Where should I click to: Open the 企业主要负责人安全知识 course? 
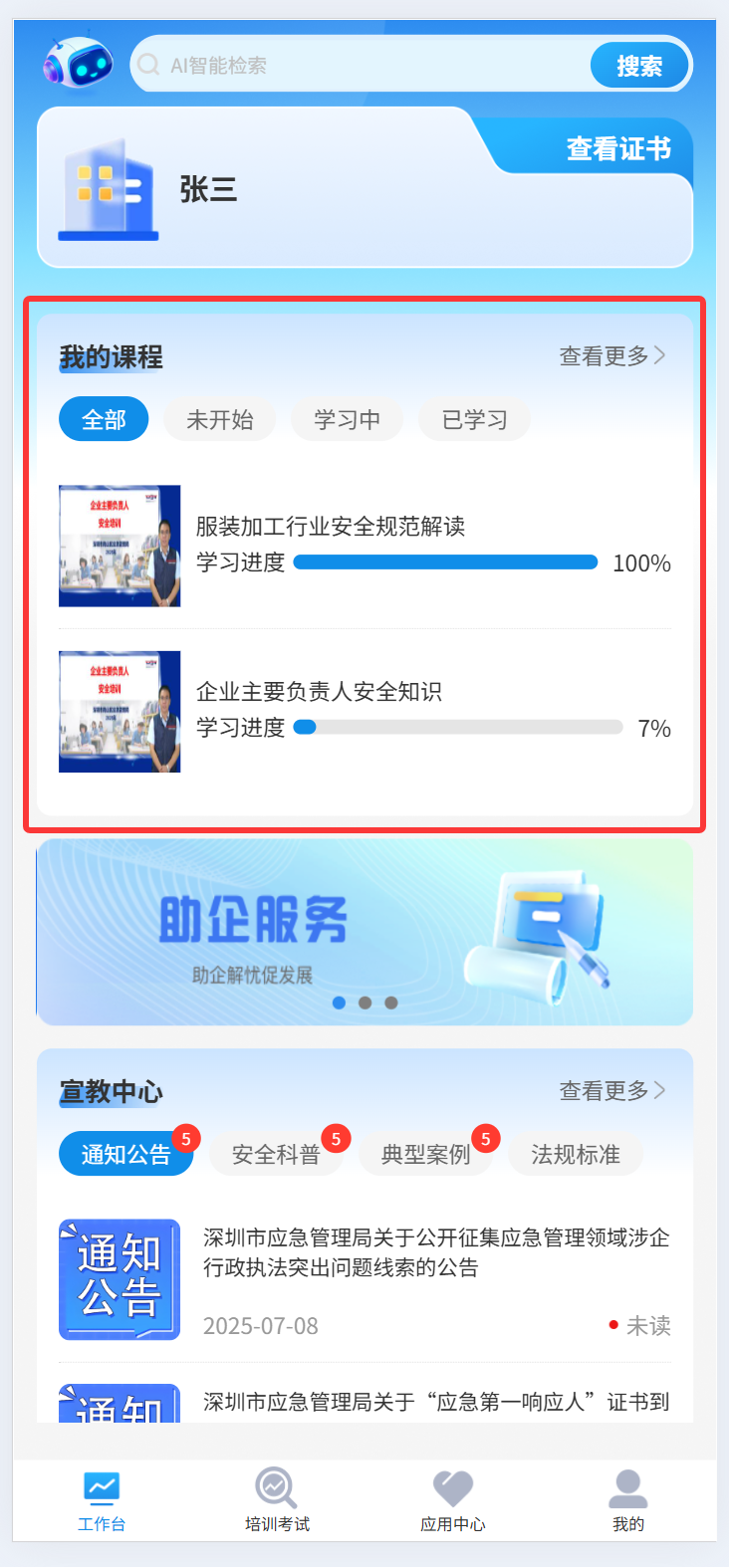[319, 692]
